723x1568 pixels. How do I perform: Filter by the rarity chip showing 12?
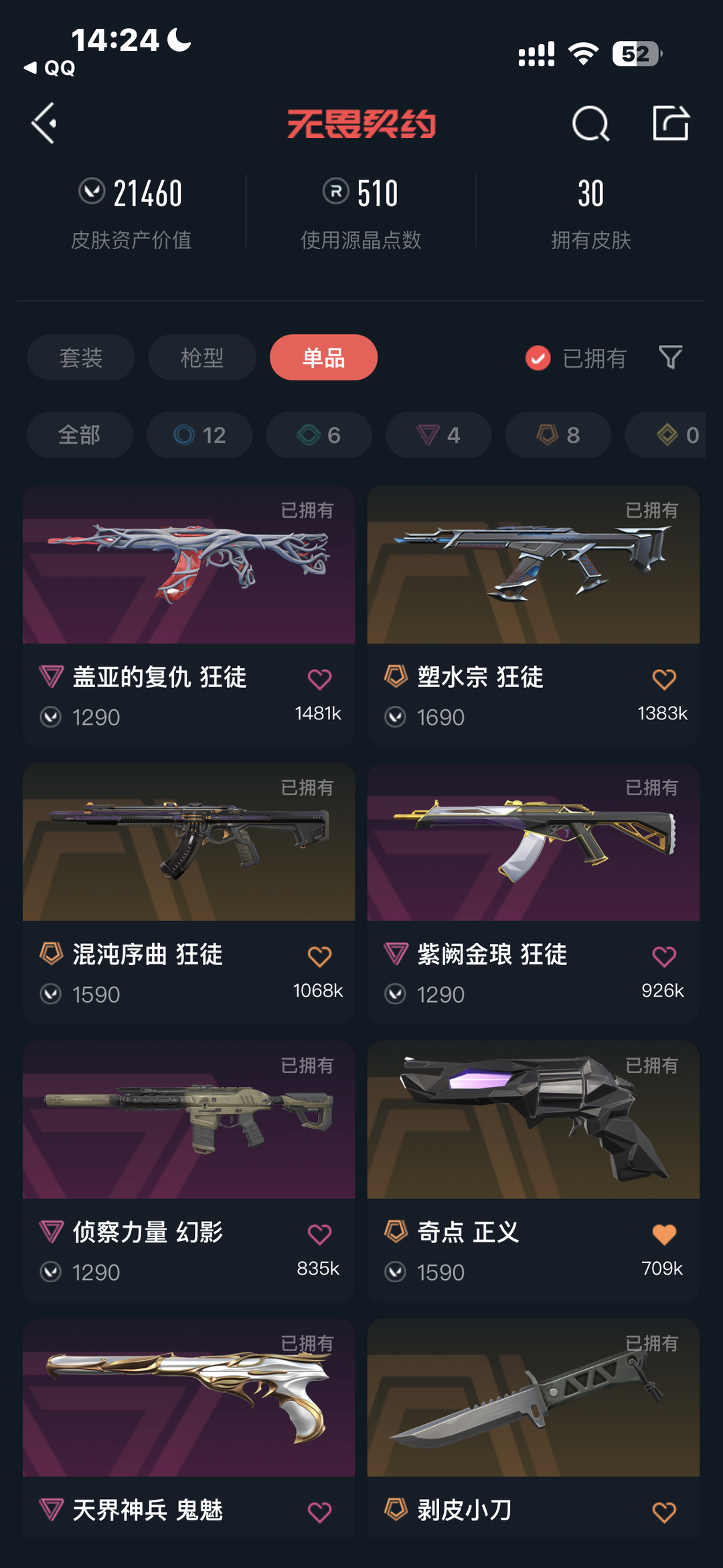coord(199,435)
